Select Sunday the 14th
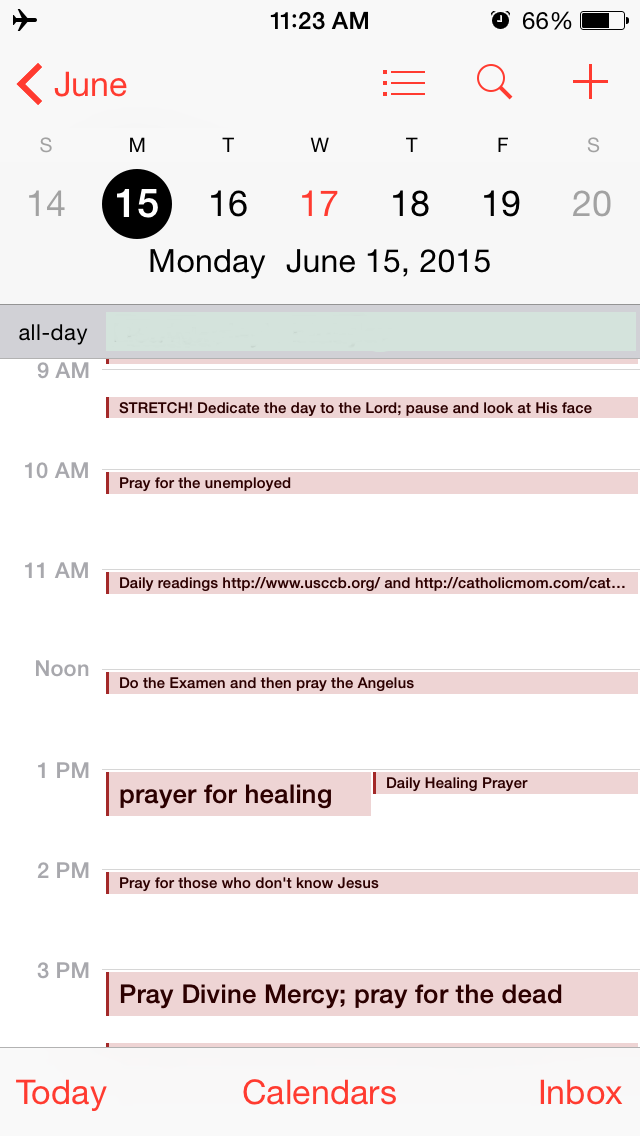 click(x=46, y=204)
